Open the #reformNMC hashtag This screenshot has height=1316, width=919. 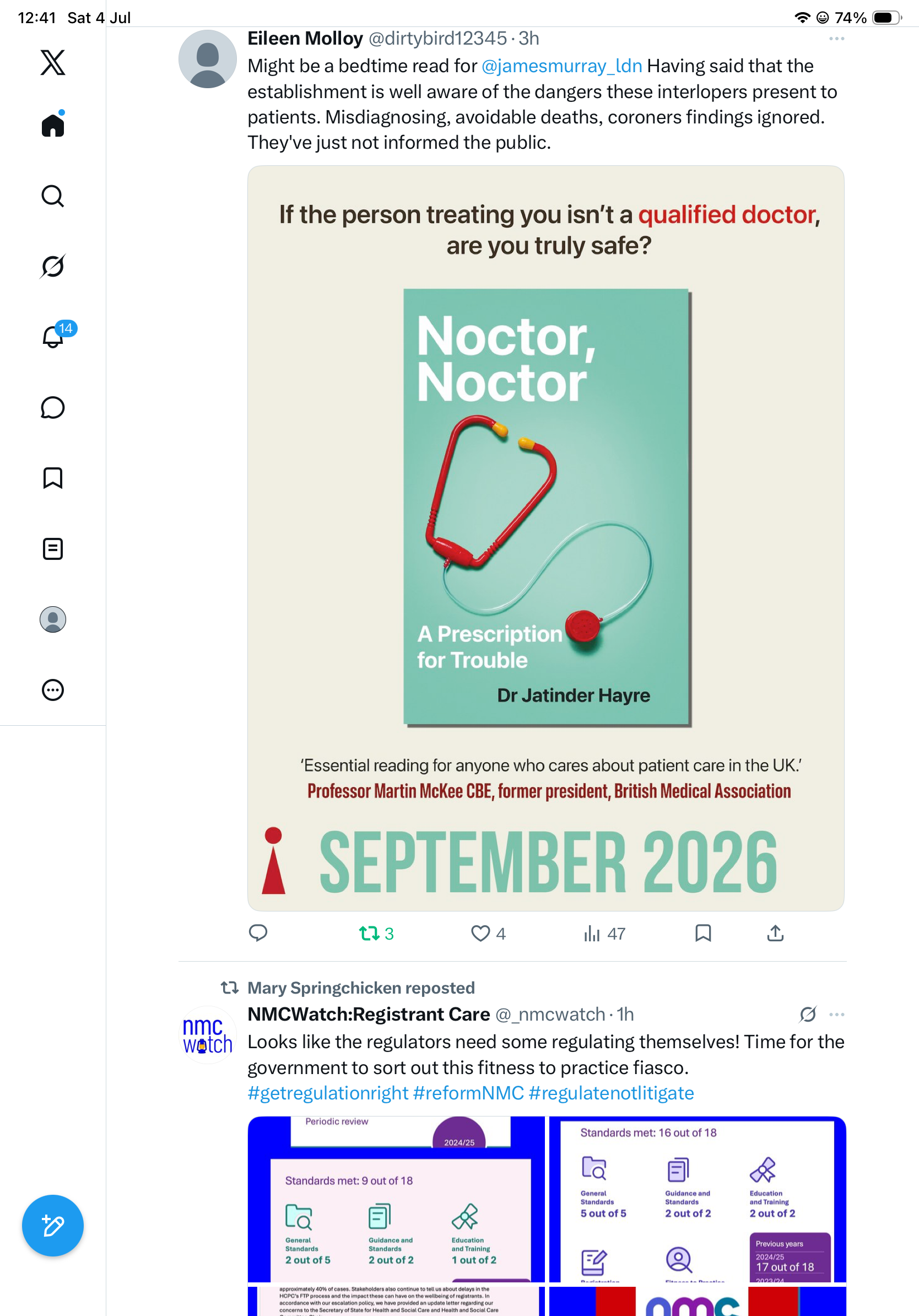point(468,1093)
